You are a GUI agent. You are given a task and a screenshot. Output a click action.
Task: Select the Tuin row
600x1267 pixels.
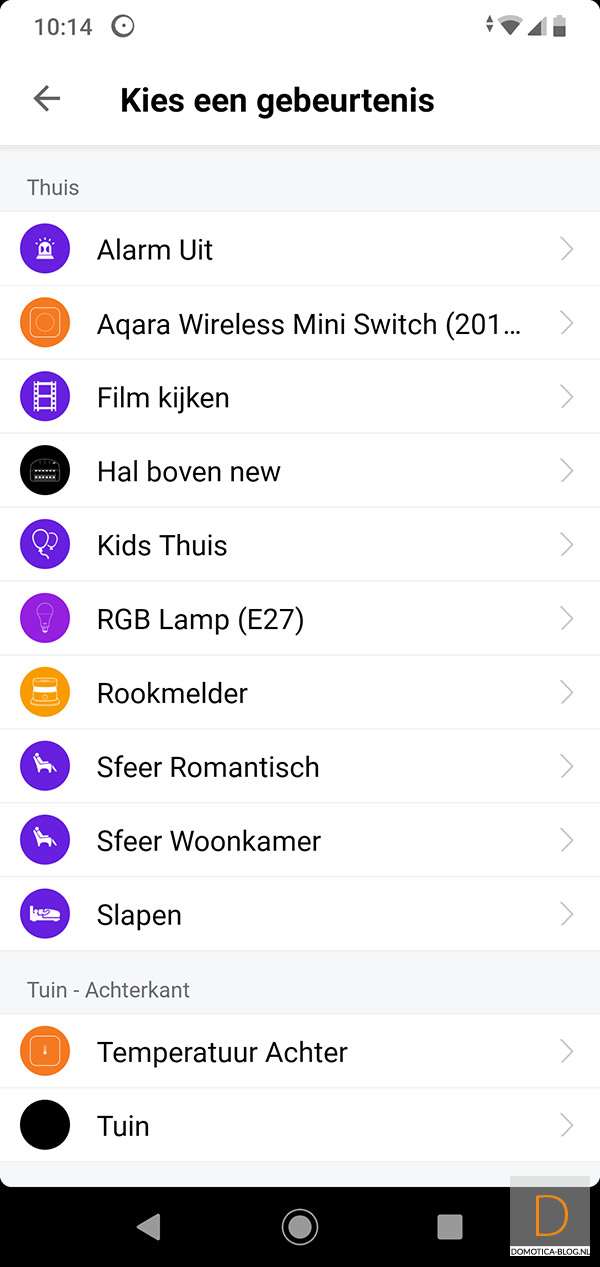pos(300,1126)
